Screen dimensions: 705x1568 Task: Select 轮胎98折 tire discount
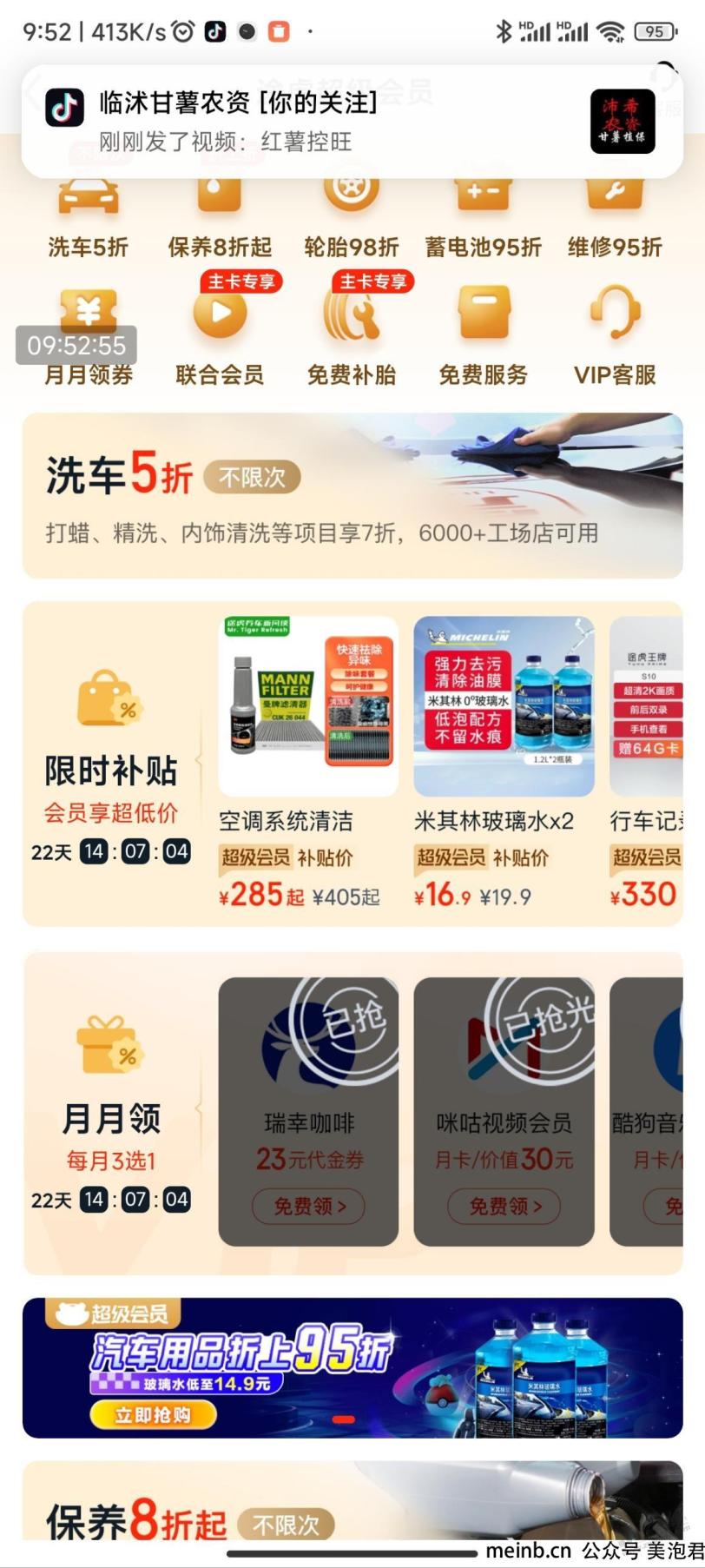pos(352,217)
